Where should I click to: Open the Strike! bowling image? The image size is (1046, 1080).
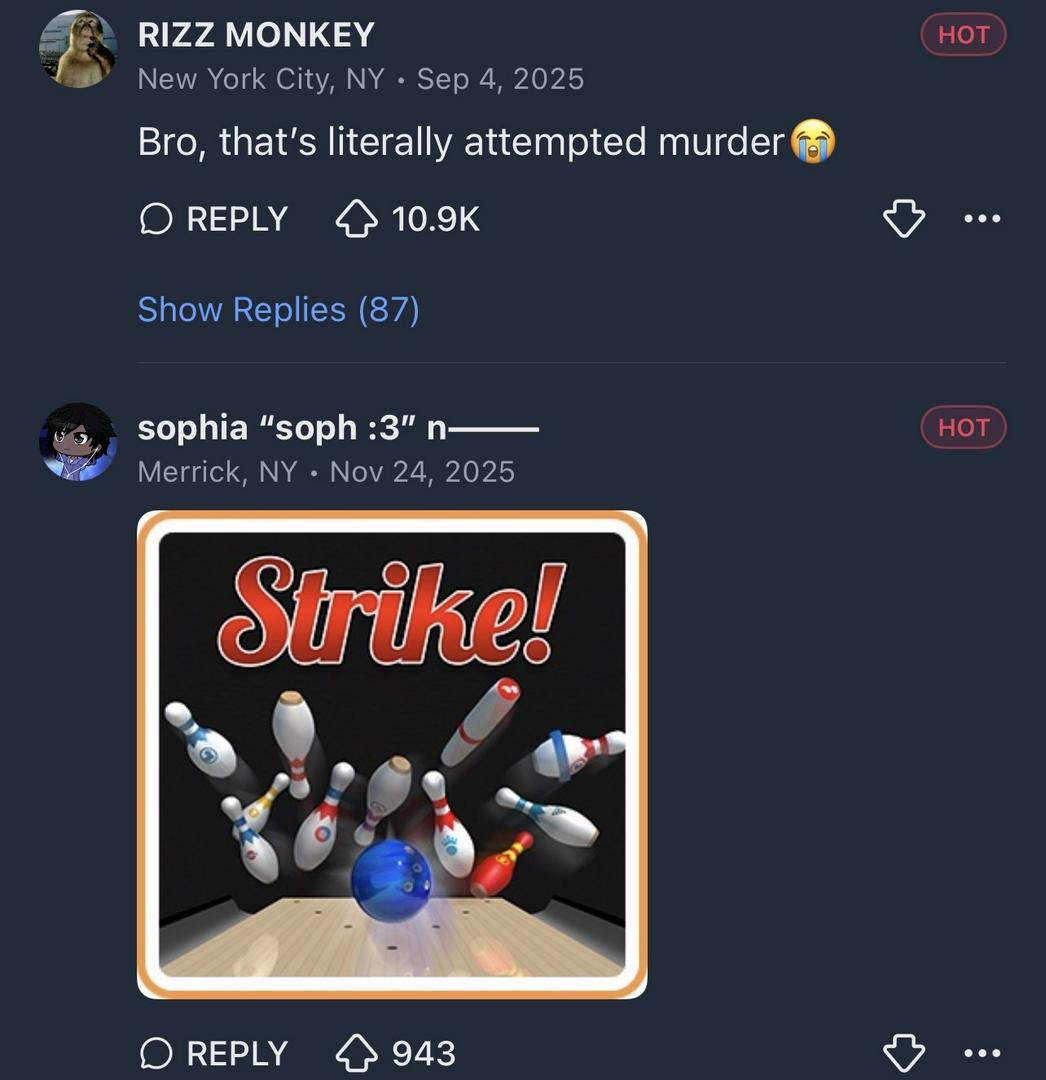(x=392, y=754)
